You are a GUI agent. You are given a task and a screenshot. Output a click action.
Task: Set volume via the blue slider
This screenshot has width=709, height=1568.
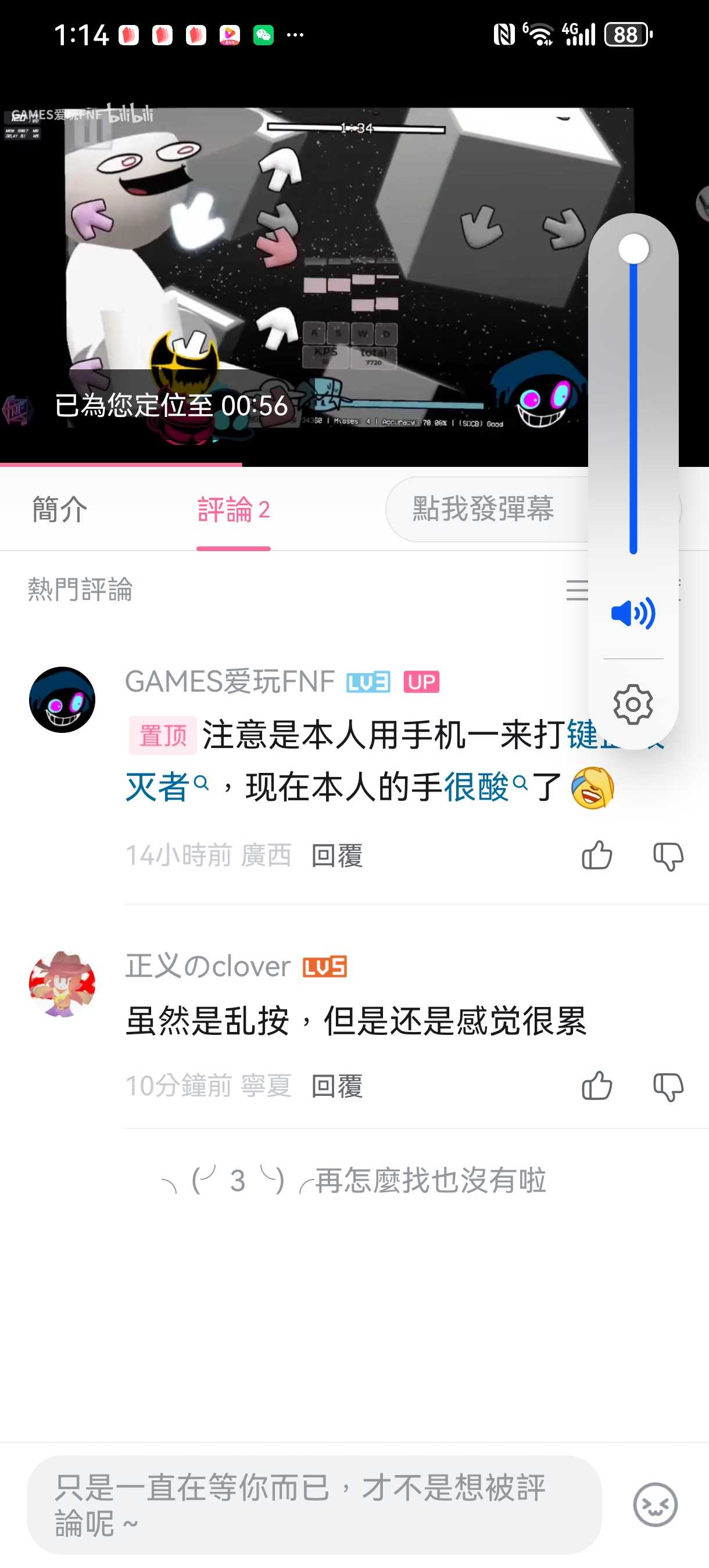pos(633,402)
